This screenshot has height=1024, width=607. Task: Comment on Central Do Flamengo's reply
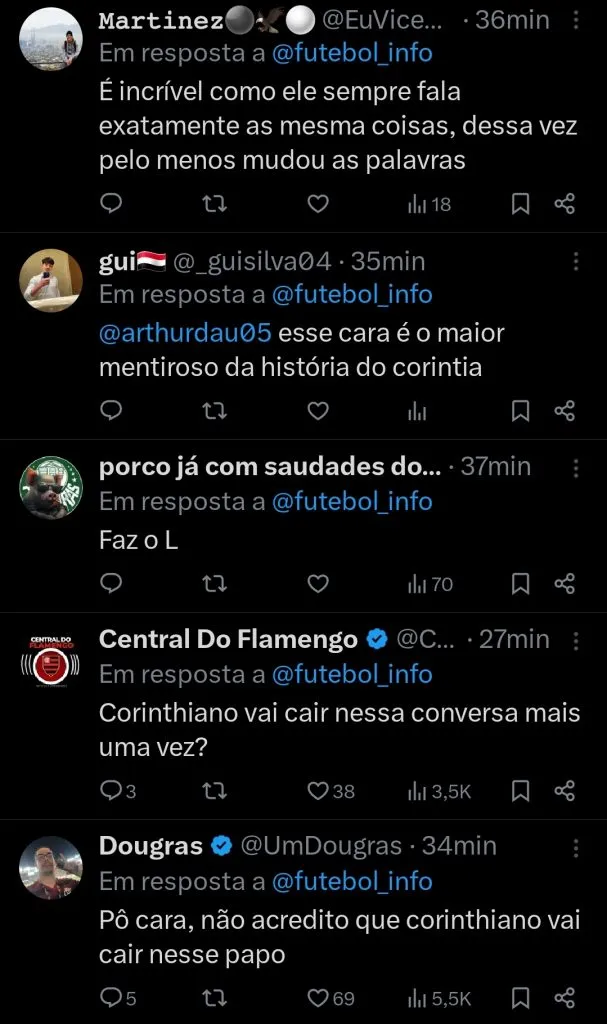(x=112, y=791)
